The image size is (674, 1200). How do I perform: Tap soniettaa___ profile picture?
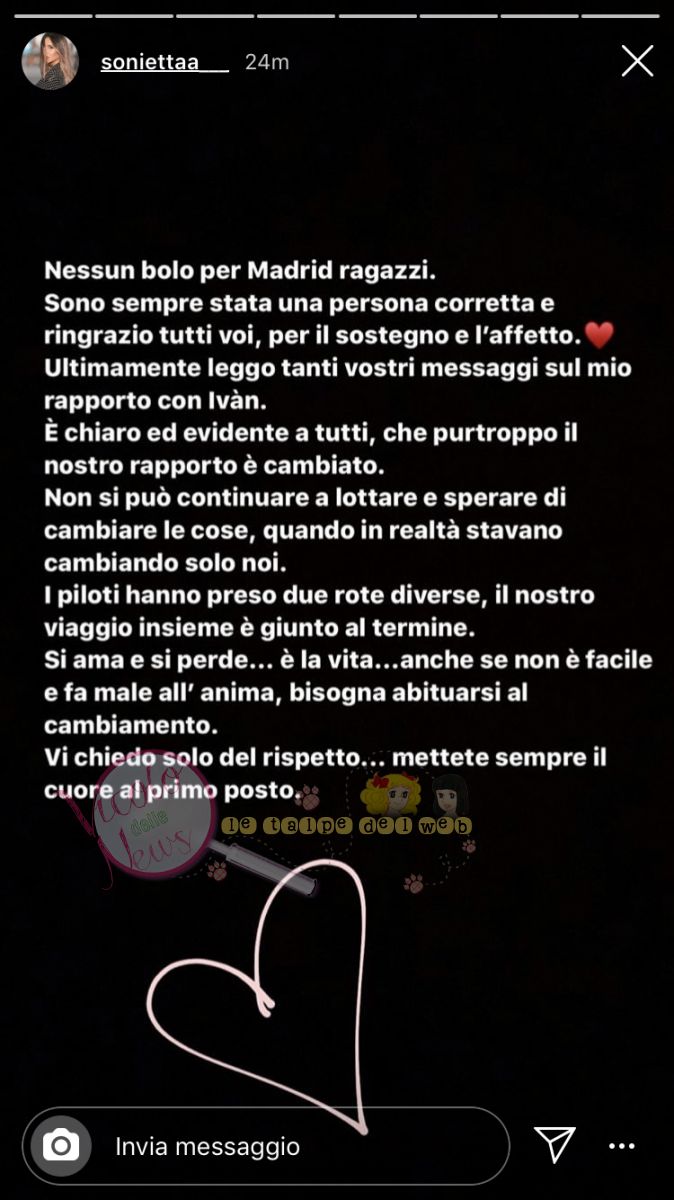(50, 61)
